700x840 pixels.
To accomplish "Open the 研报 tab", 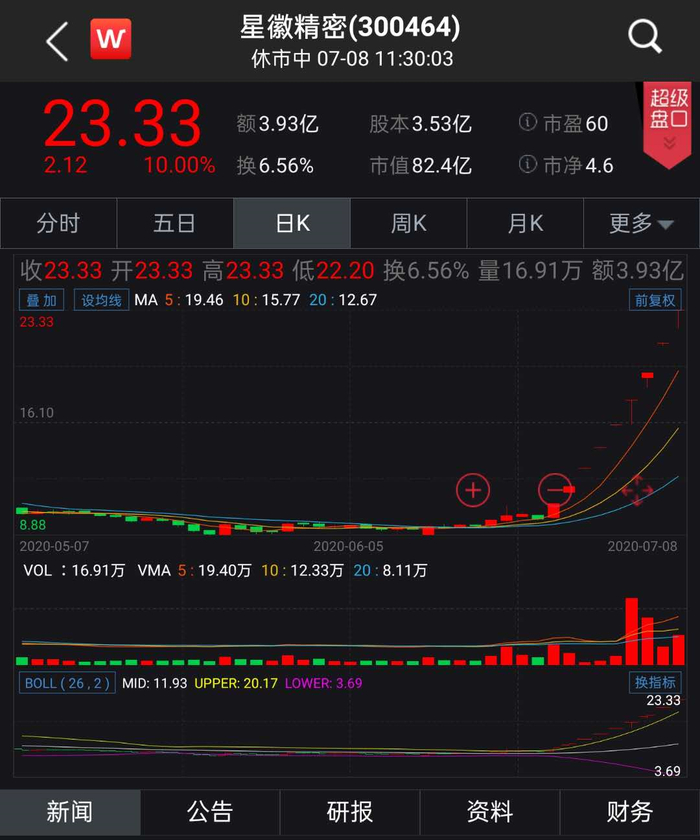I will click(350, 812).
